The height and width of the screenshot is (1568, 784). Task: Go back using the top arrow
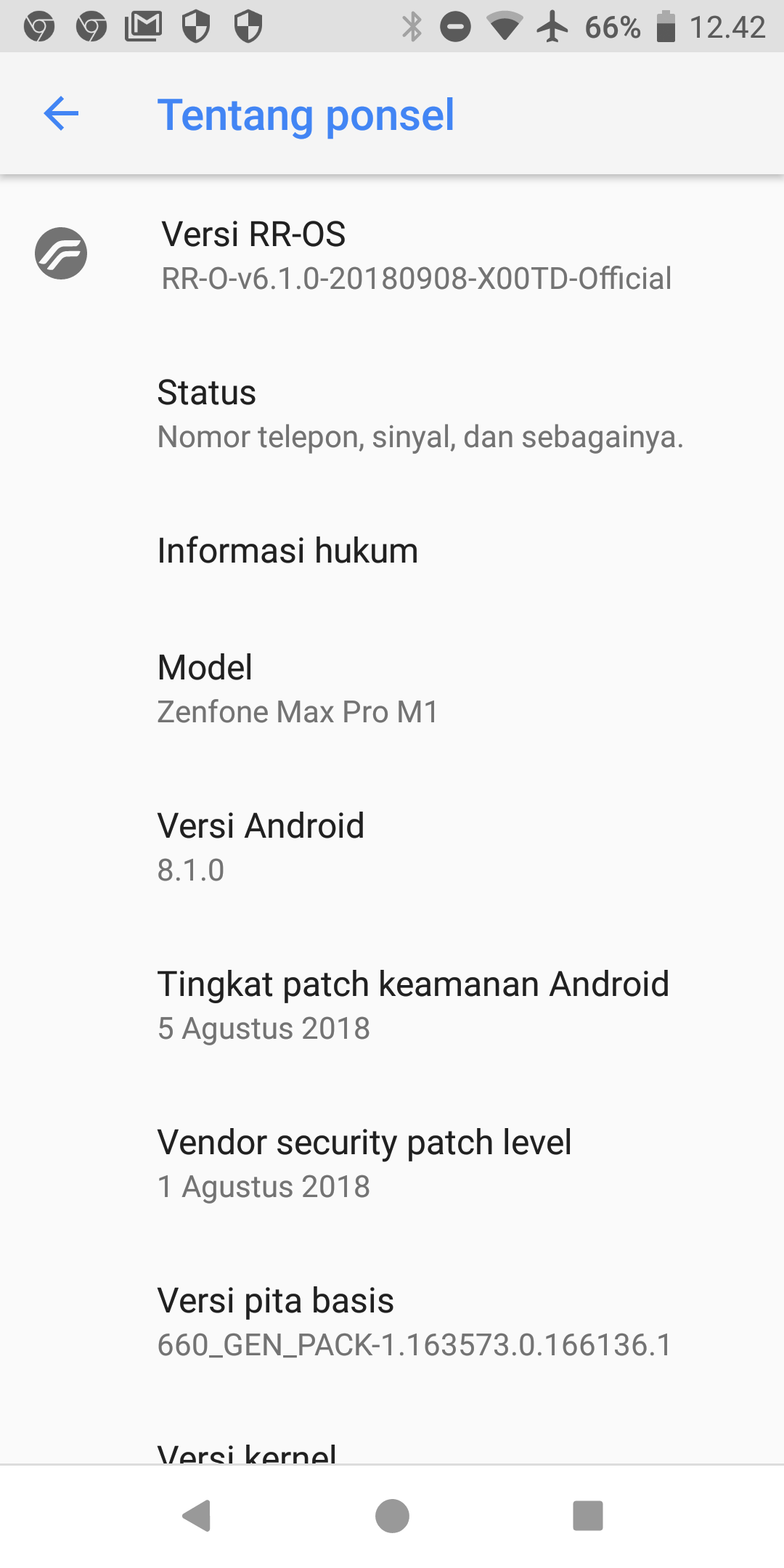(61, 114)
